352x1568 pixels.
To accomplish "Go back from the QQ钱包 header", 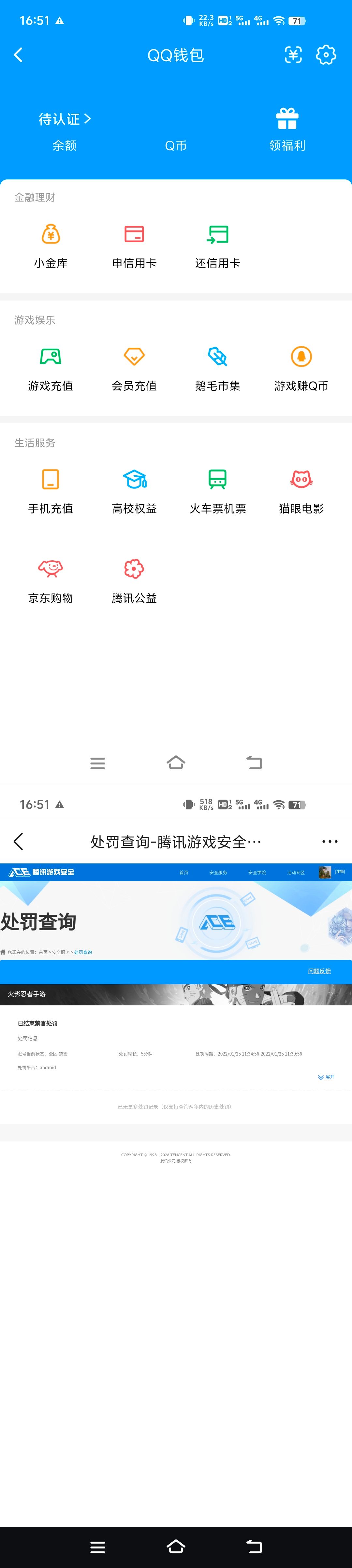I will click(18, 55).
